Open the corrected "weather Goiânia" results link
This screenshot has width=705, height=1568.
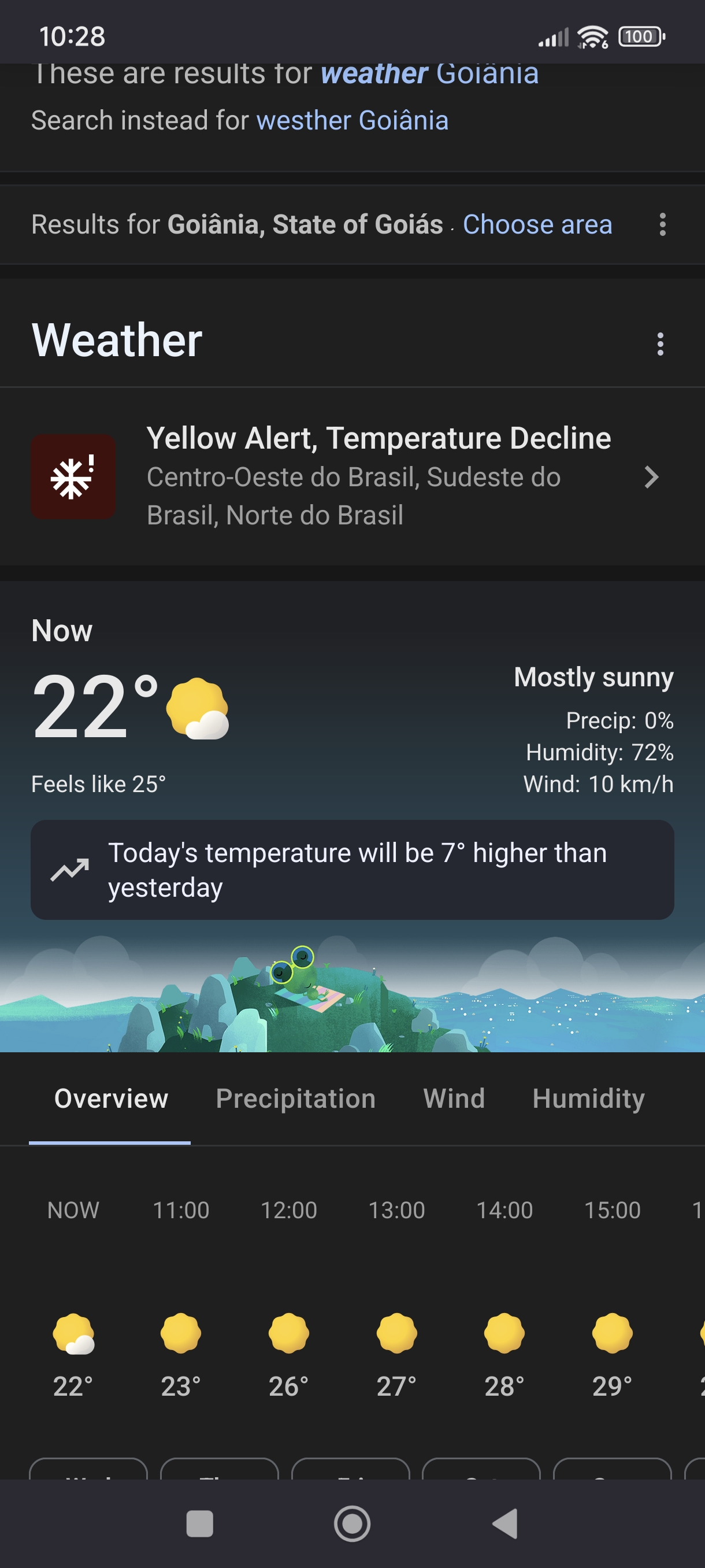[x=429, y=74]
